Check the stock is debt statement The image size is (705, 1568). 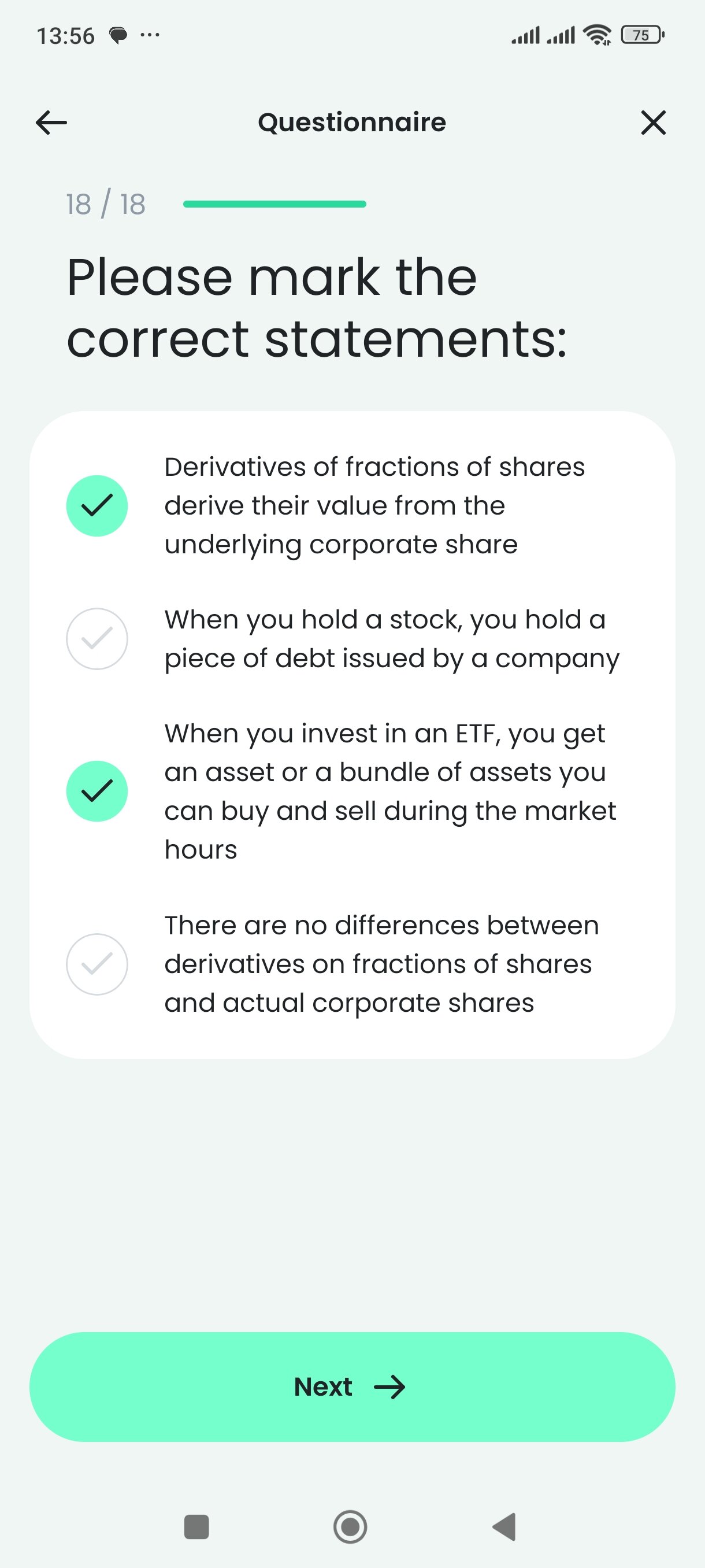[x=97, y=638]
